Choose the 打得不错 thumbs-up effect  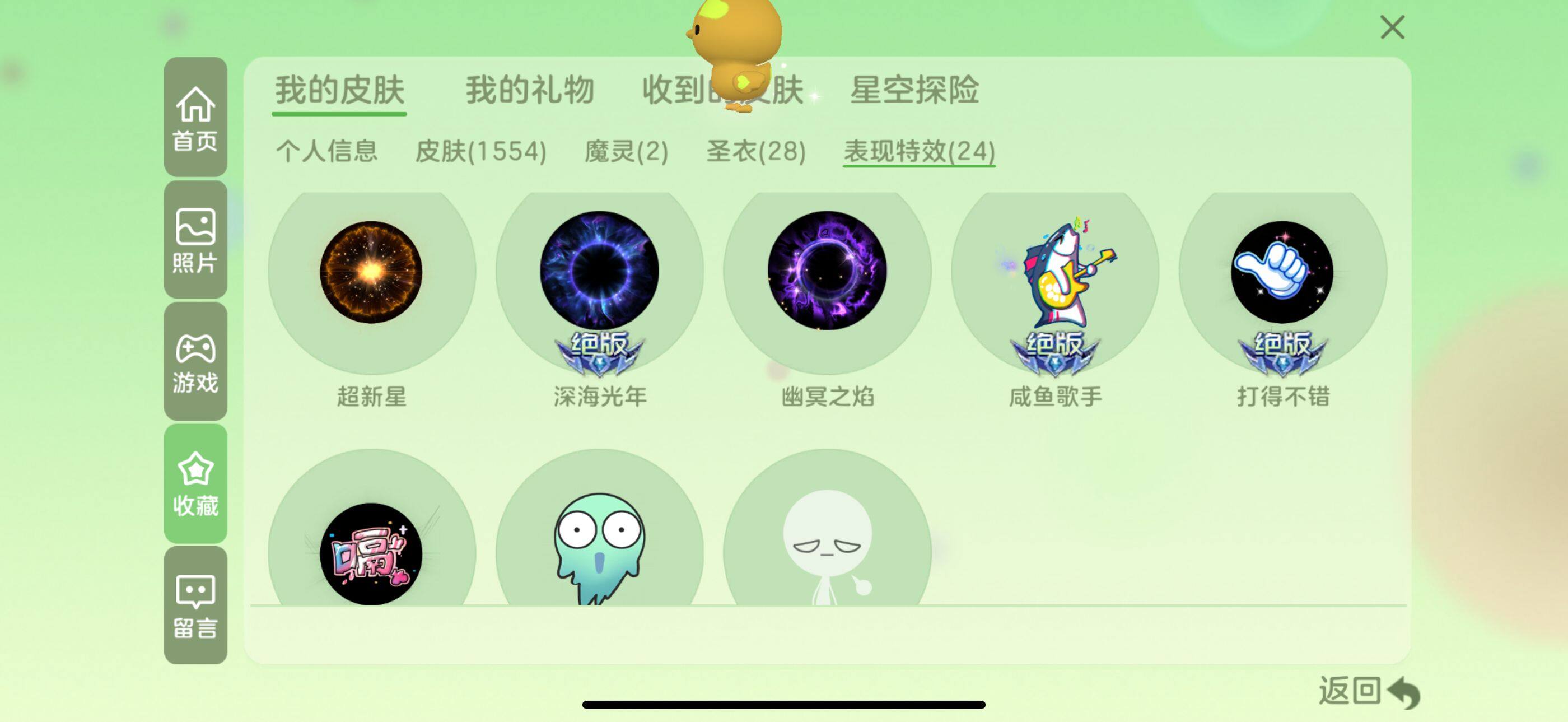point(1282,272)
